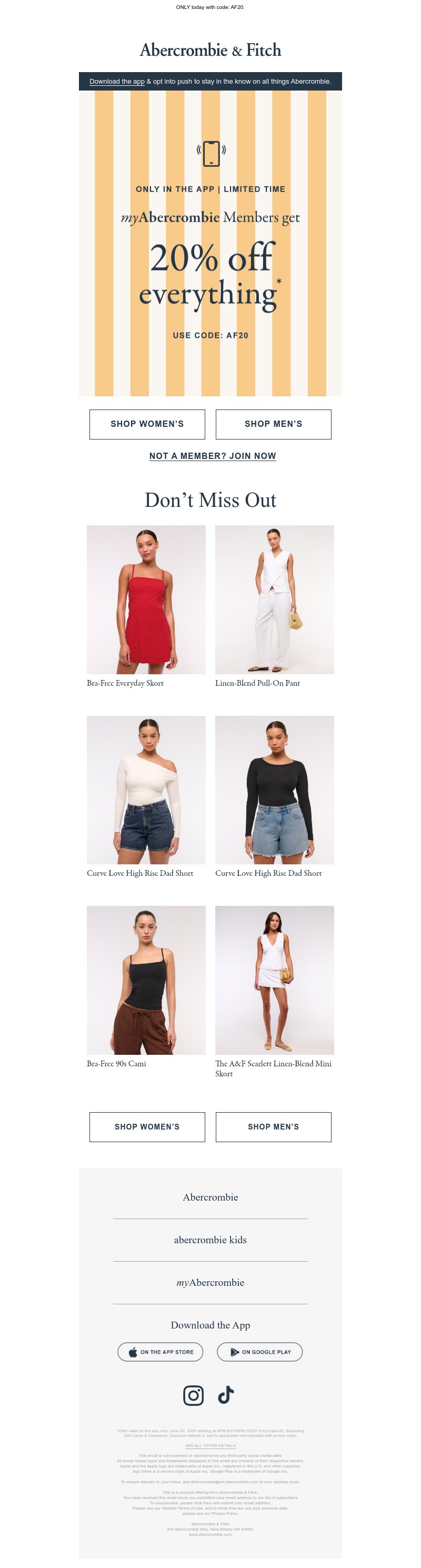Viewport: 421px width, 1568px height.
Task: Tap Shop Men's under the 20% off banner
Action: (x=273, y=424)
